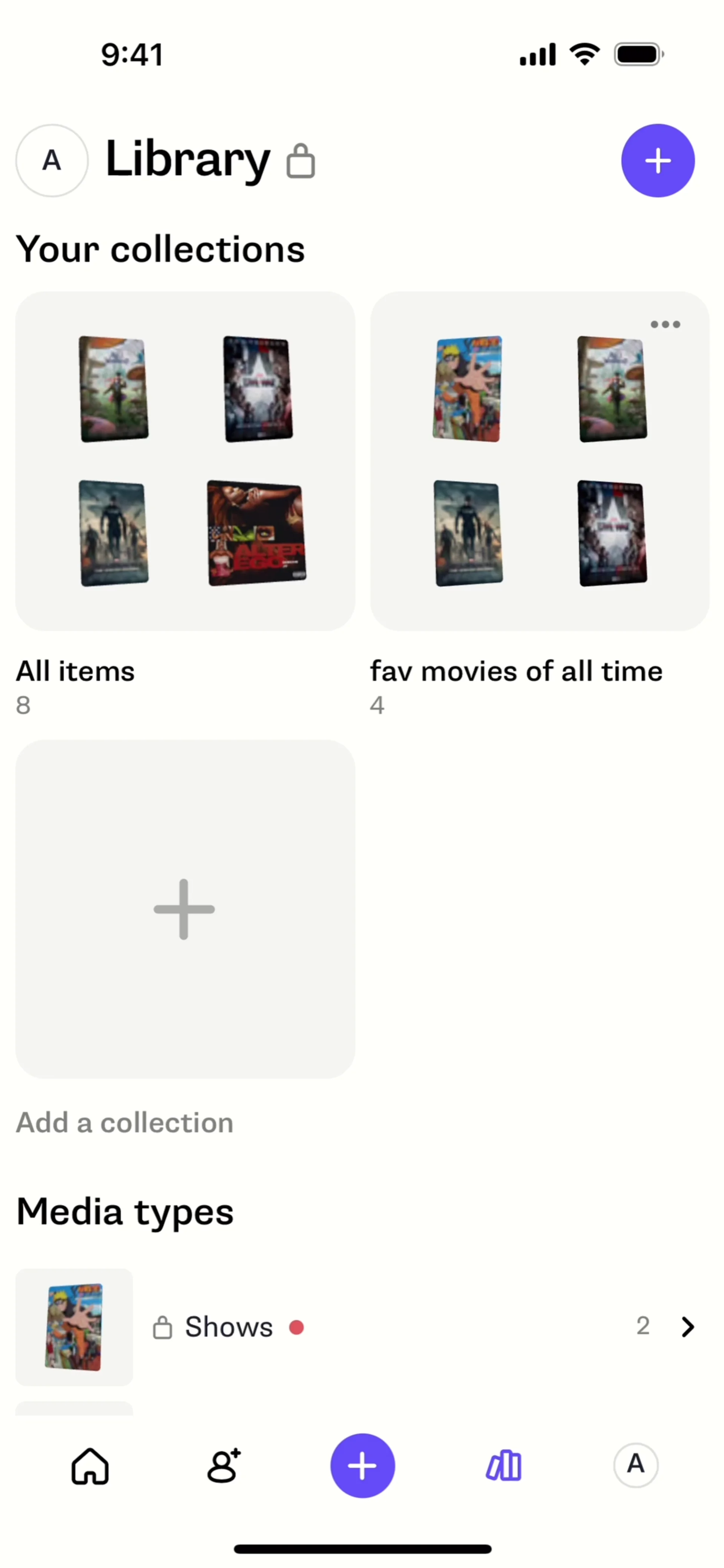This screenshot has height=1568, width=724.
Task: Switch to the add friends tab
Action: tap(224, 1466)
